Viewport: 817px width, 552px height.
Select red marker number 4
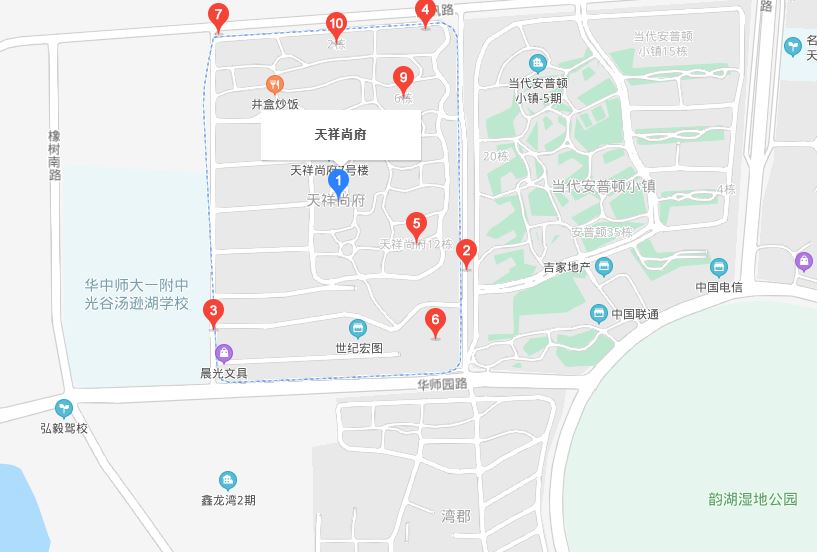(x=426, y=12)
